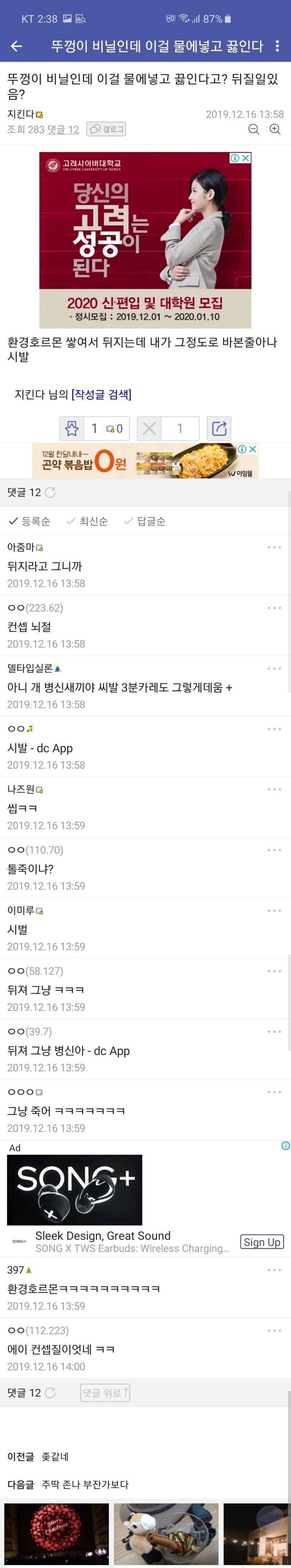291x1568 pixels.
Task: Jump up with the 댓글 위로 button
Action: click(105, 1393)
